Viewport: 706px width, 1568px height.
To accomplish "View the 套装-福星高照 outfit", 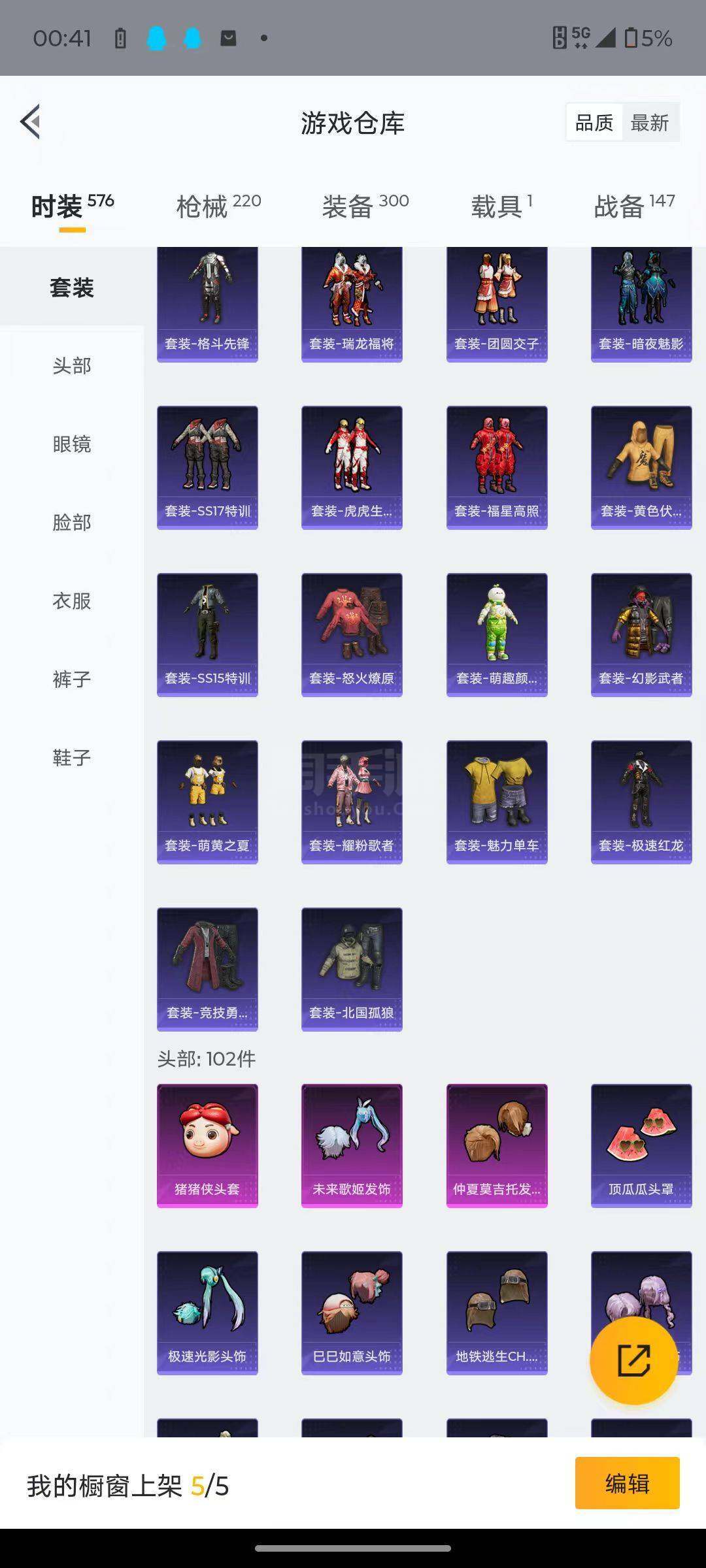I will (497, 468).
